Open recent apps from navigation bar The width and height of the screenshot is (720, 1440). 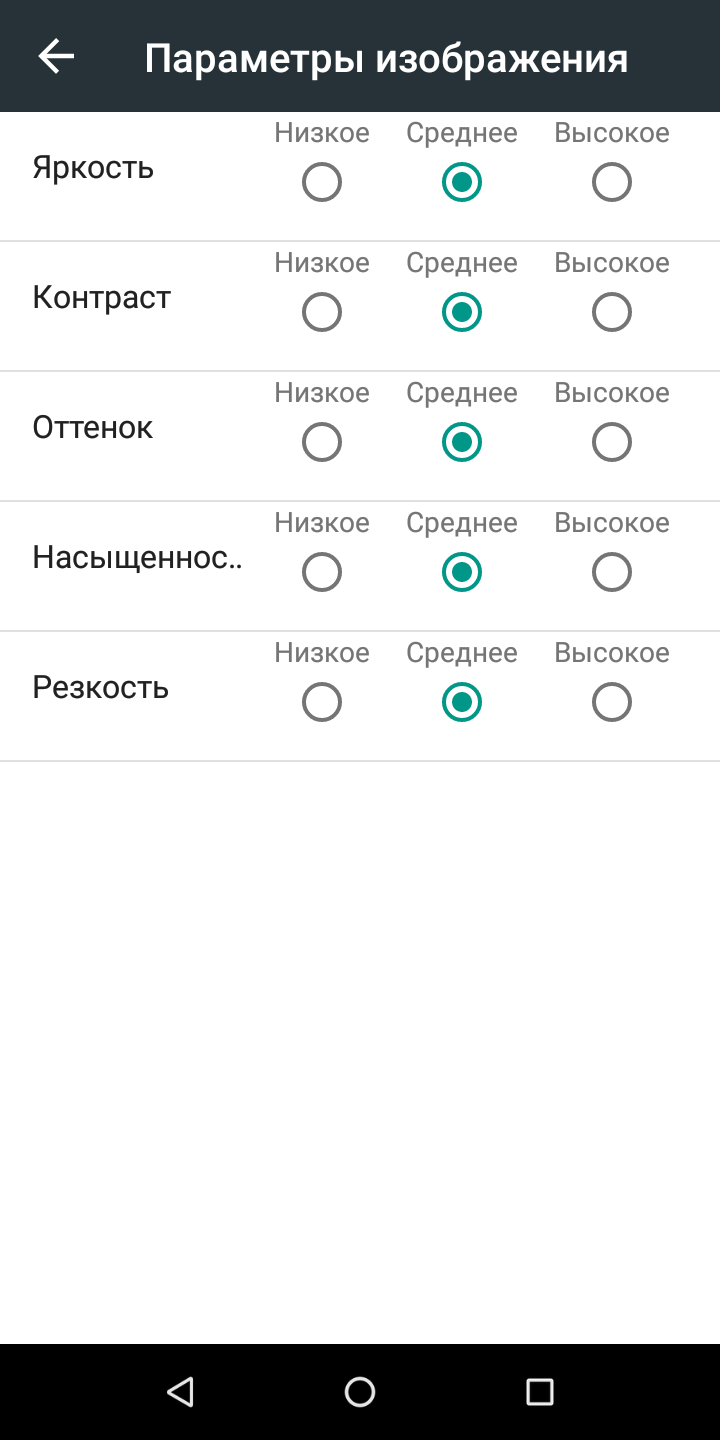tap(540, 1392)
